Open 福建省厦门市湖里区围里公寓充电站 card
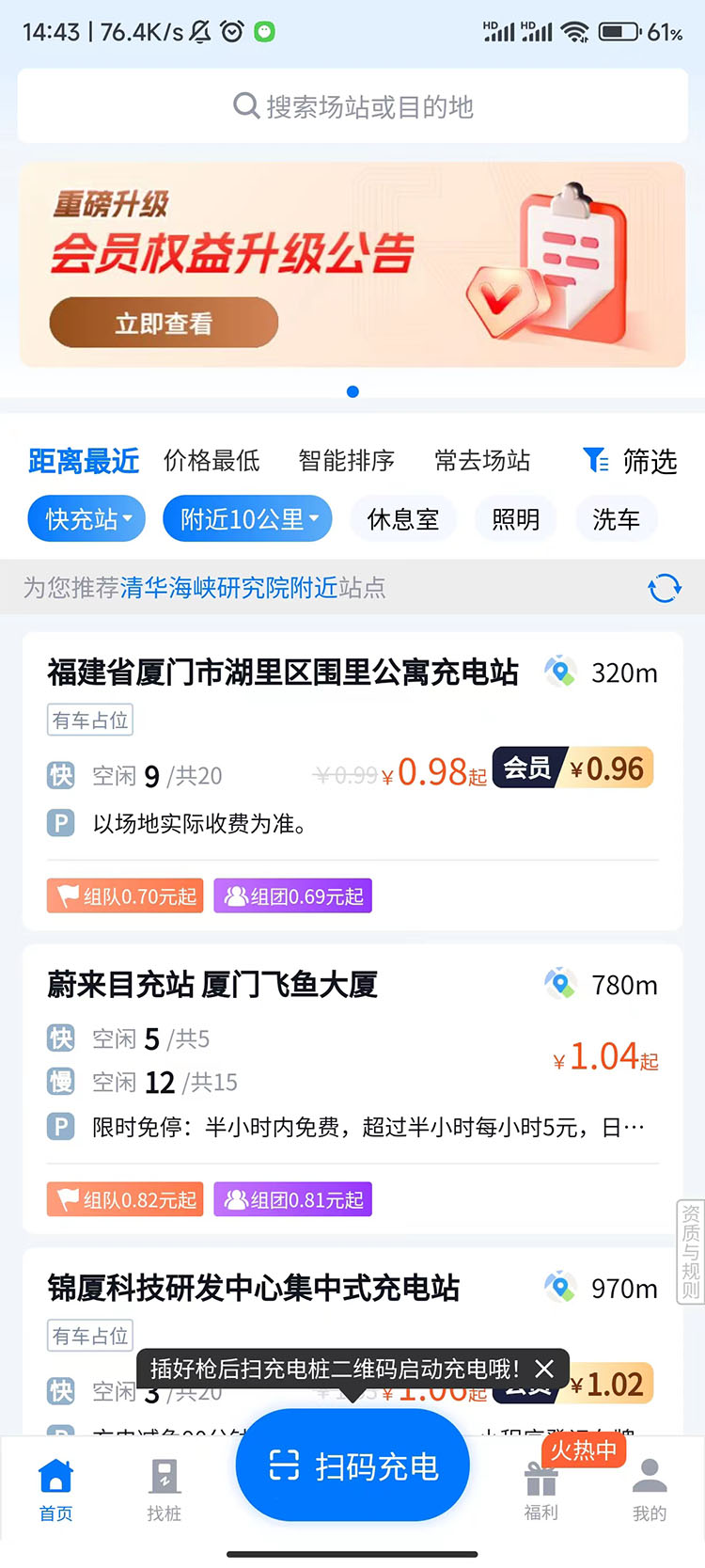 tap(282, 673)
